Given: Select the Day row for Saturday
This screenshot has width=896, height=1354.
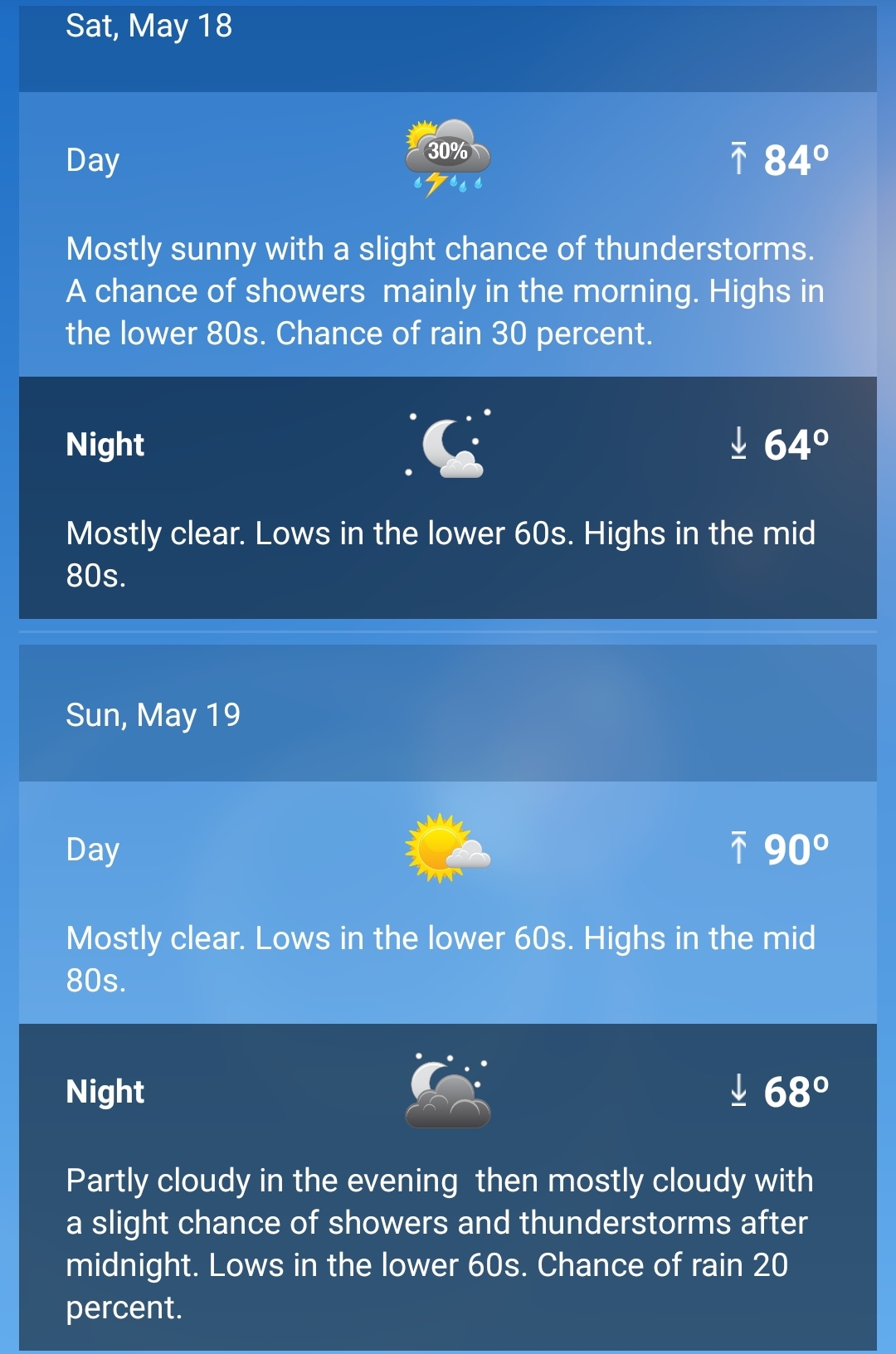Looking at the screenshot, I should [x=91, y=159].
